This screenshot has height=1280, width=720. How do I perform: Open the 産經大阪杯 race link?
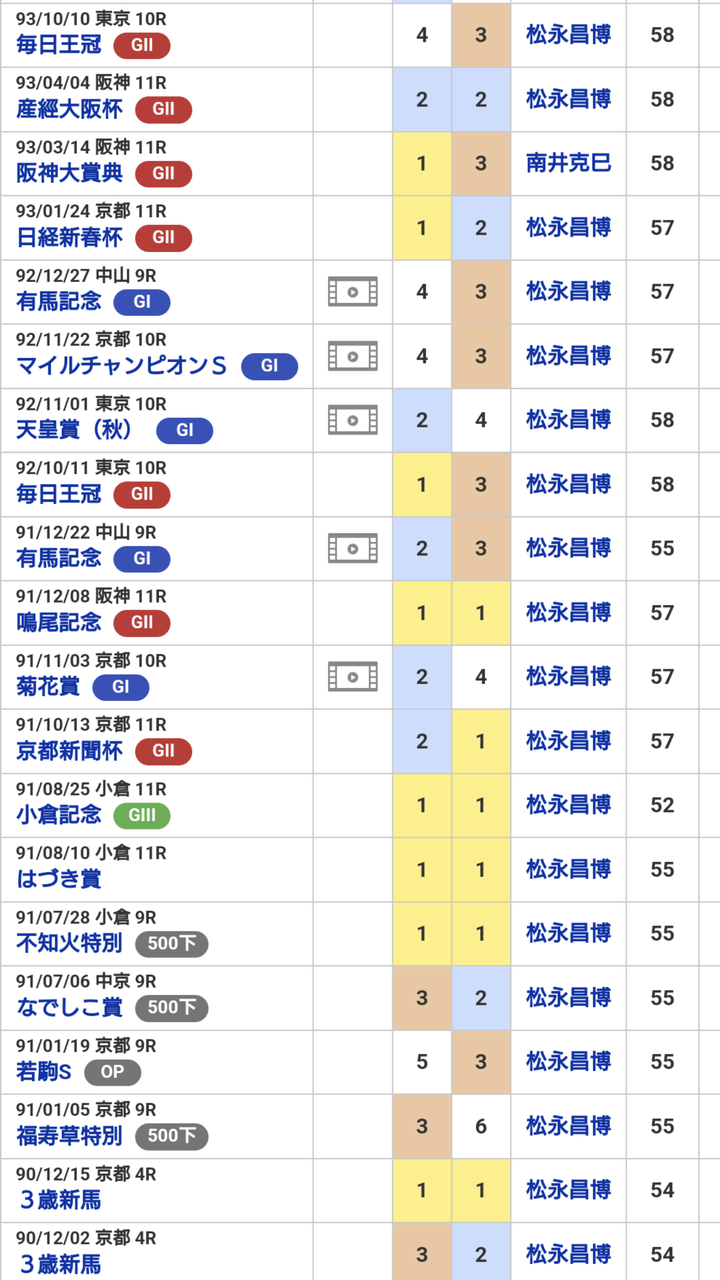[x=69, y=109]
